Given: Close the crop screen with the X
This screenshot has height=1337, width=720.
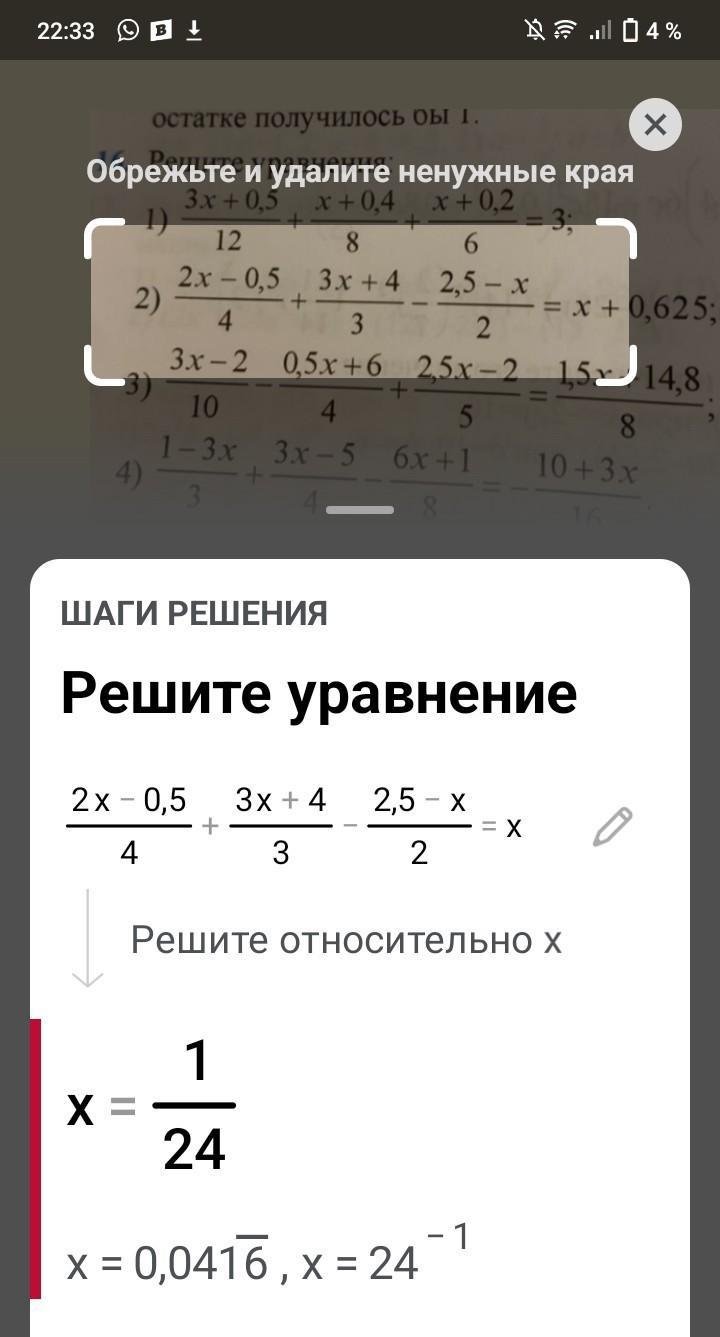Looking at the screenshot, I should tap(655, 125).
